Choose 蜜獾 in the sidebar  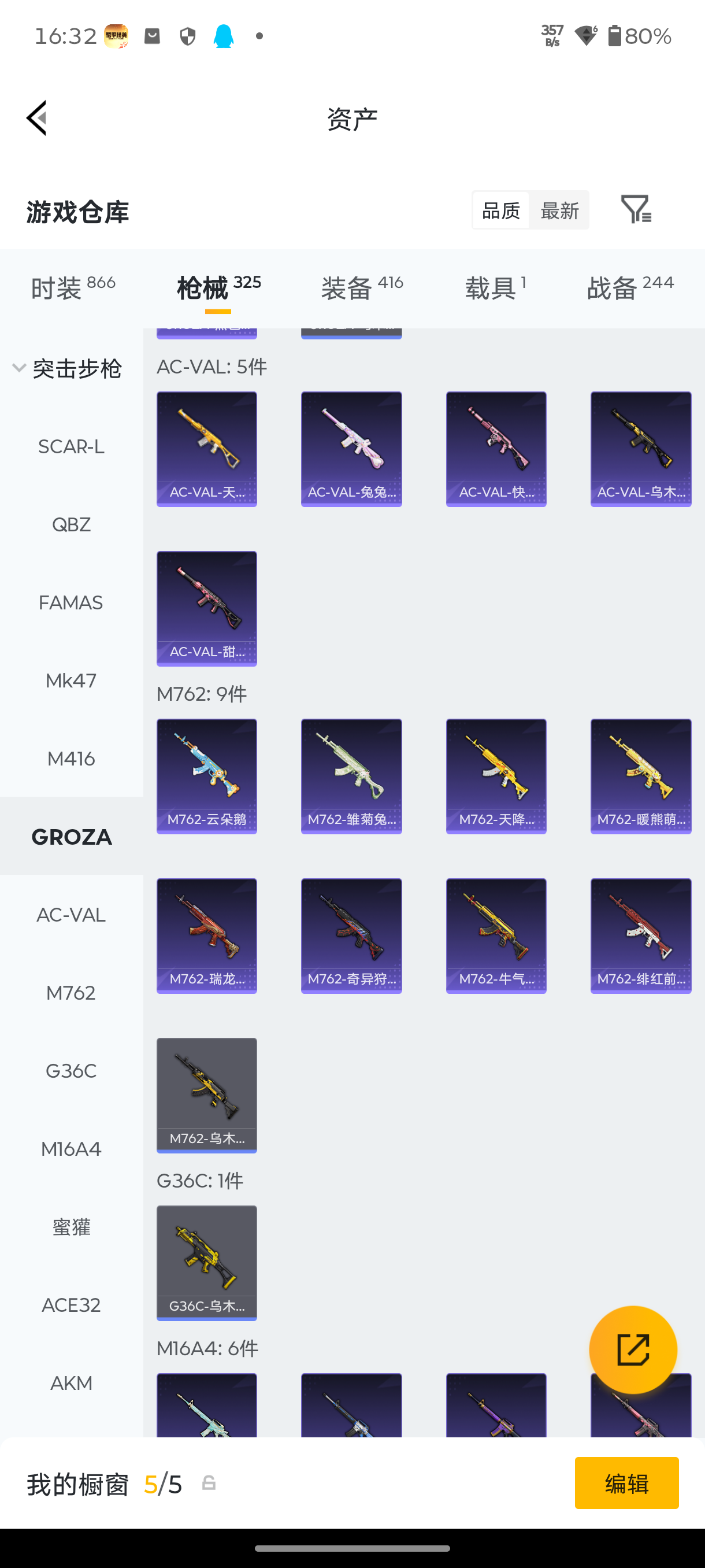[71, 1227]
